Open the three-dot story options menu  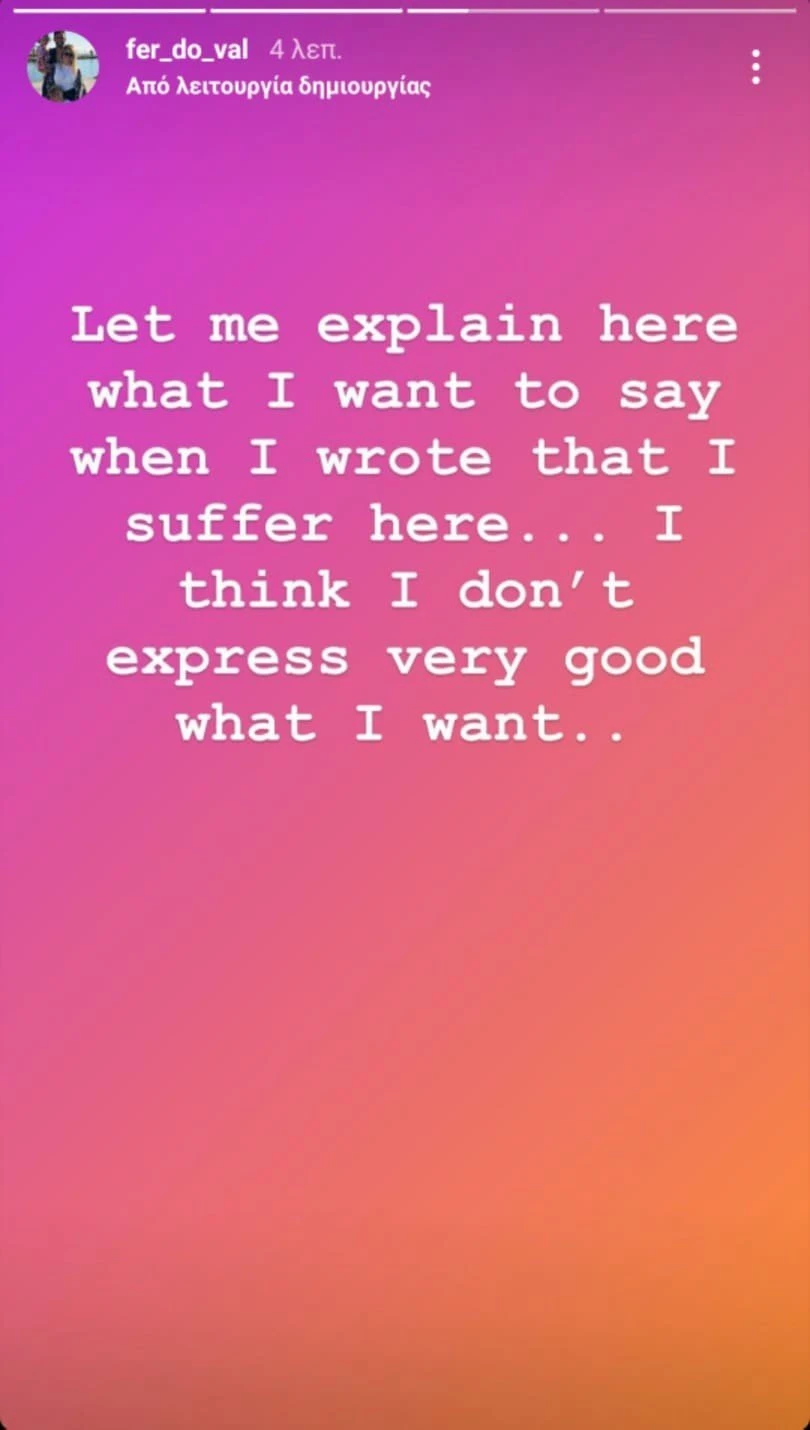click(x=755, y=67)
